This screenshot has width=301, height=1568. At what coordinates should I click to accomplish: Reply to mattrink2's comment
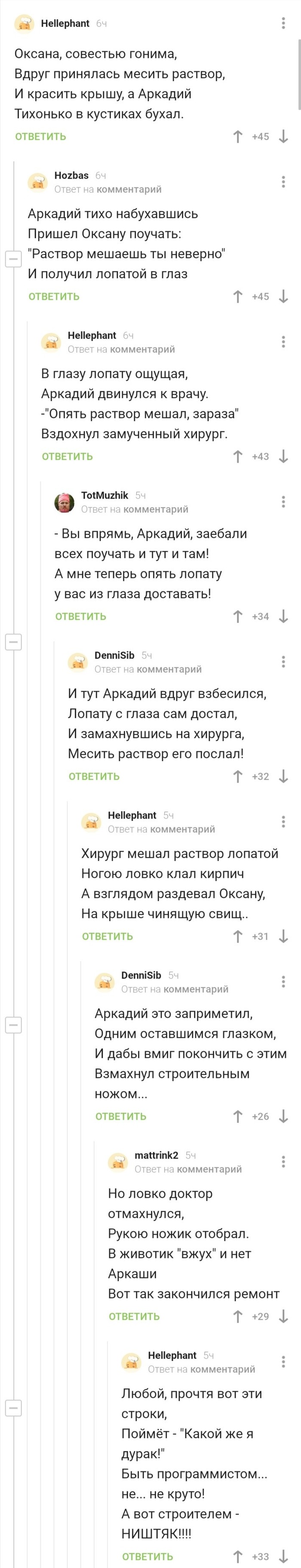click(x=134, y=1316)
